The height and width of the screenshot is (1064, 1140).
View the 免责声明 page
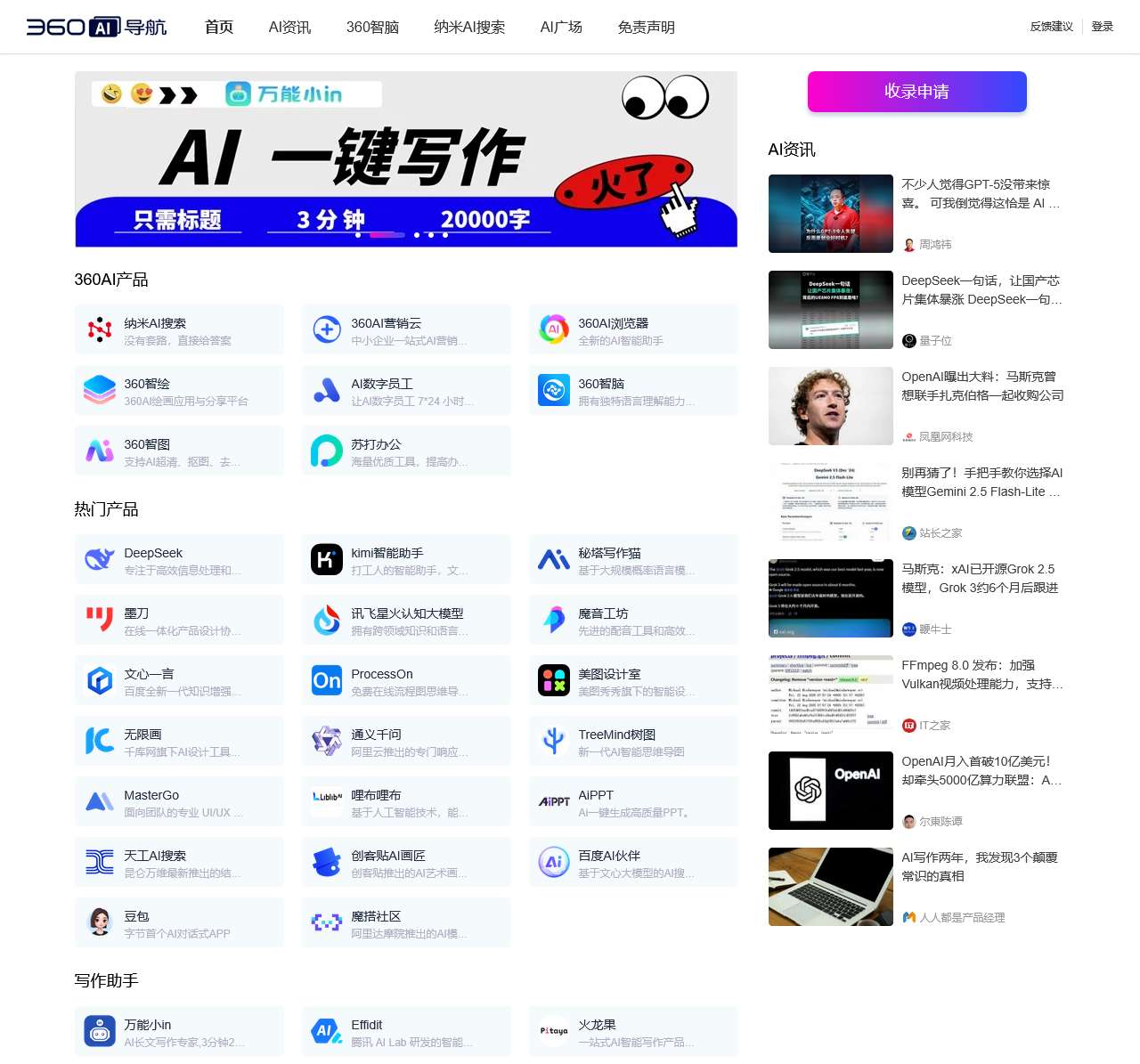(x=646, y=28)
